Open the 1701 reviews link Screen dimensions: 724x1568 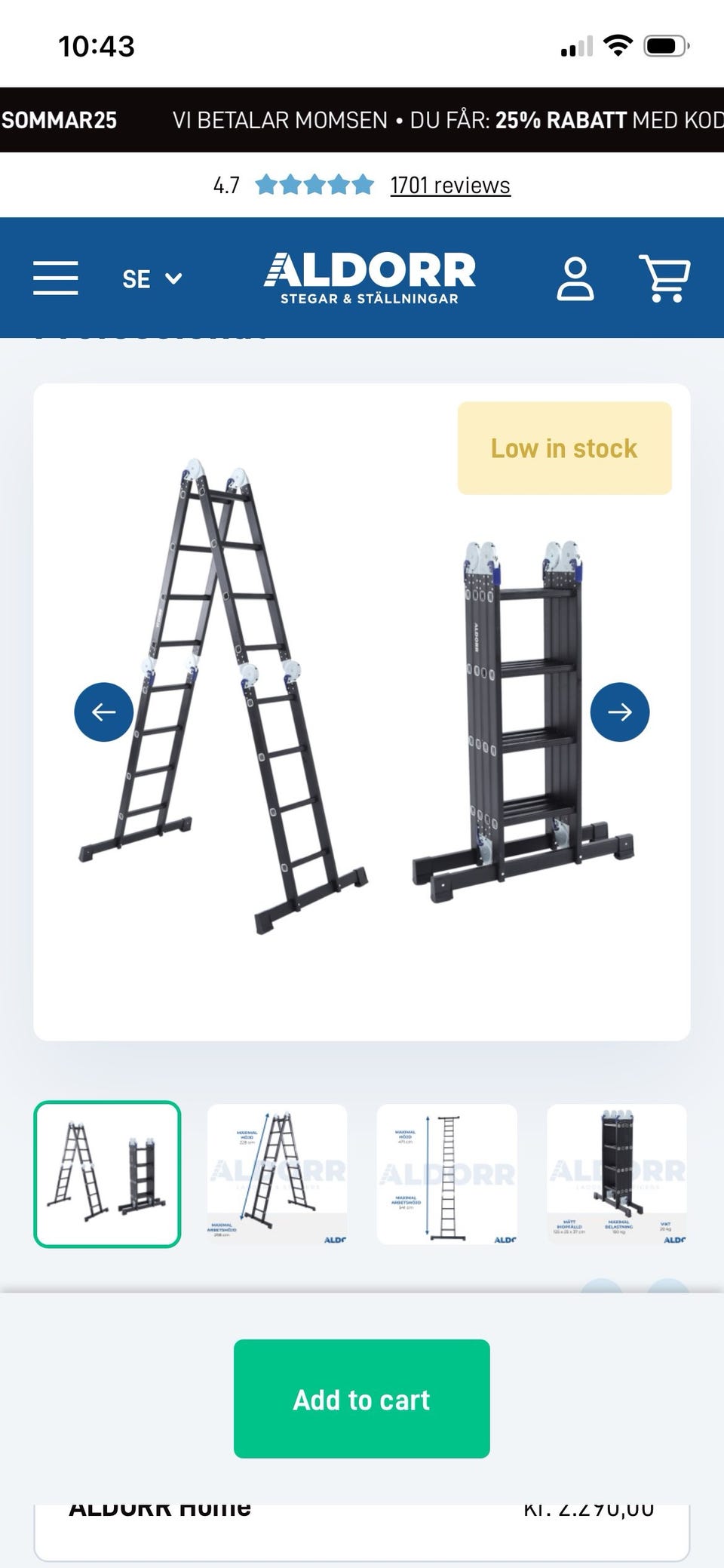(450, 185)
